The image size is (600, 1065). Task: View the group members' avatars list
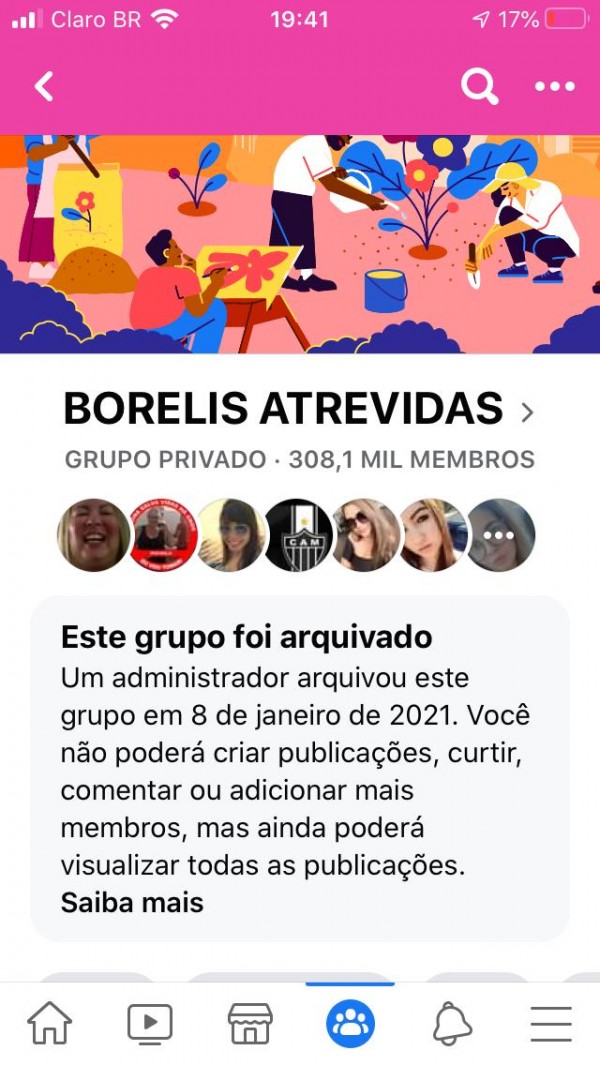[298, 535]
